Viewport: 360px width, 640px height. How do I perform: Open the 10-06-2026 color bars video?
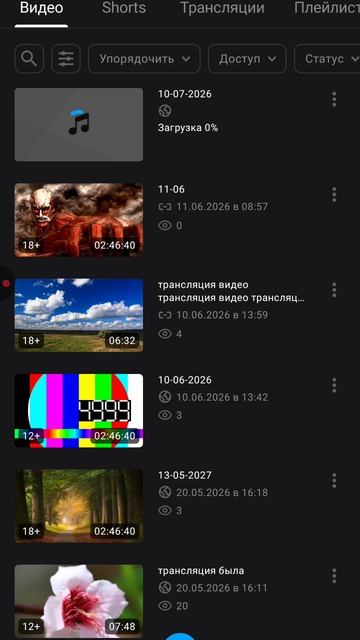pos(79,411)
